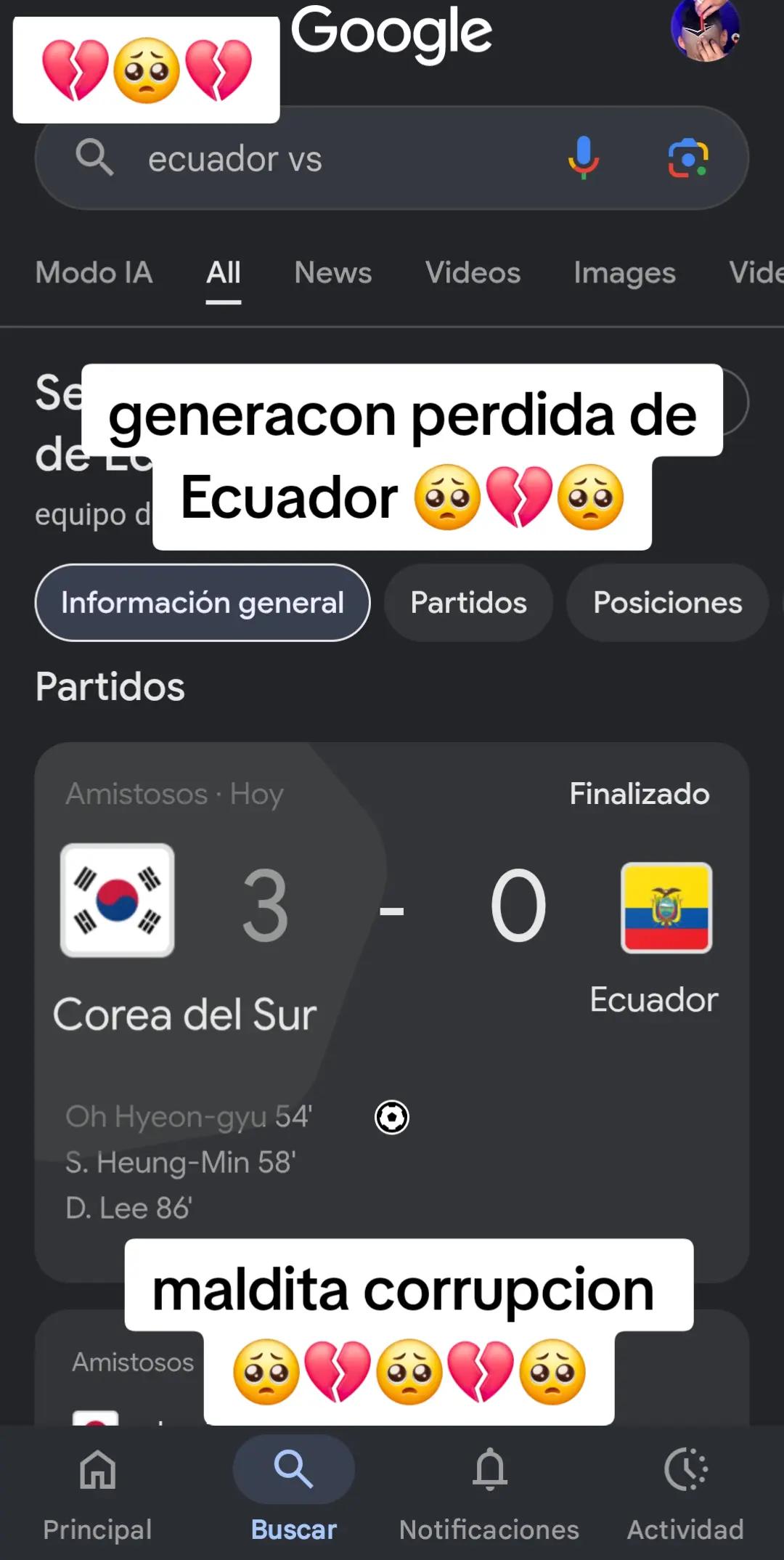Switch to the News tab
784x1560 pixels.
(333, 273)
